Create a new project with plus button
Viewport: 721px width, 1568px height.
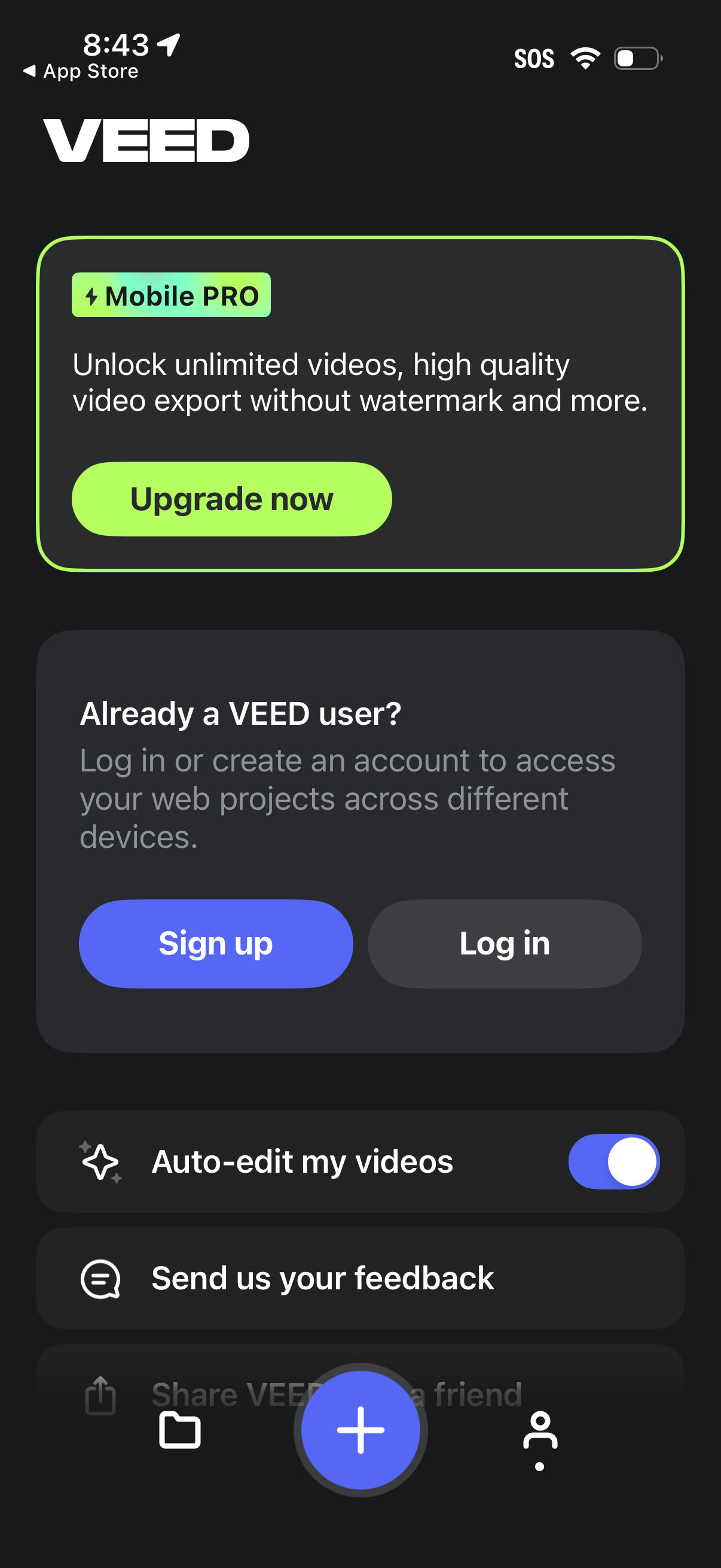[x=360, y=1430]
